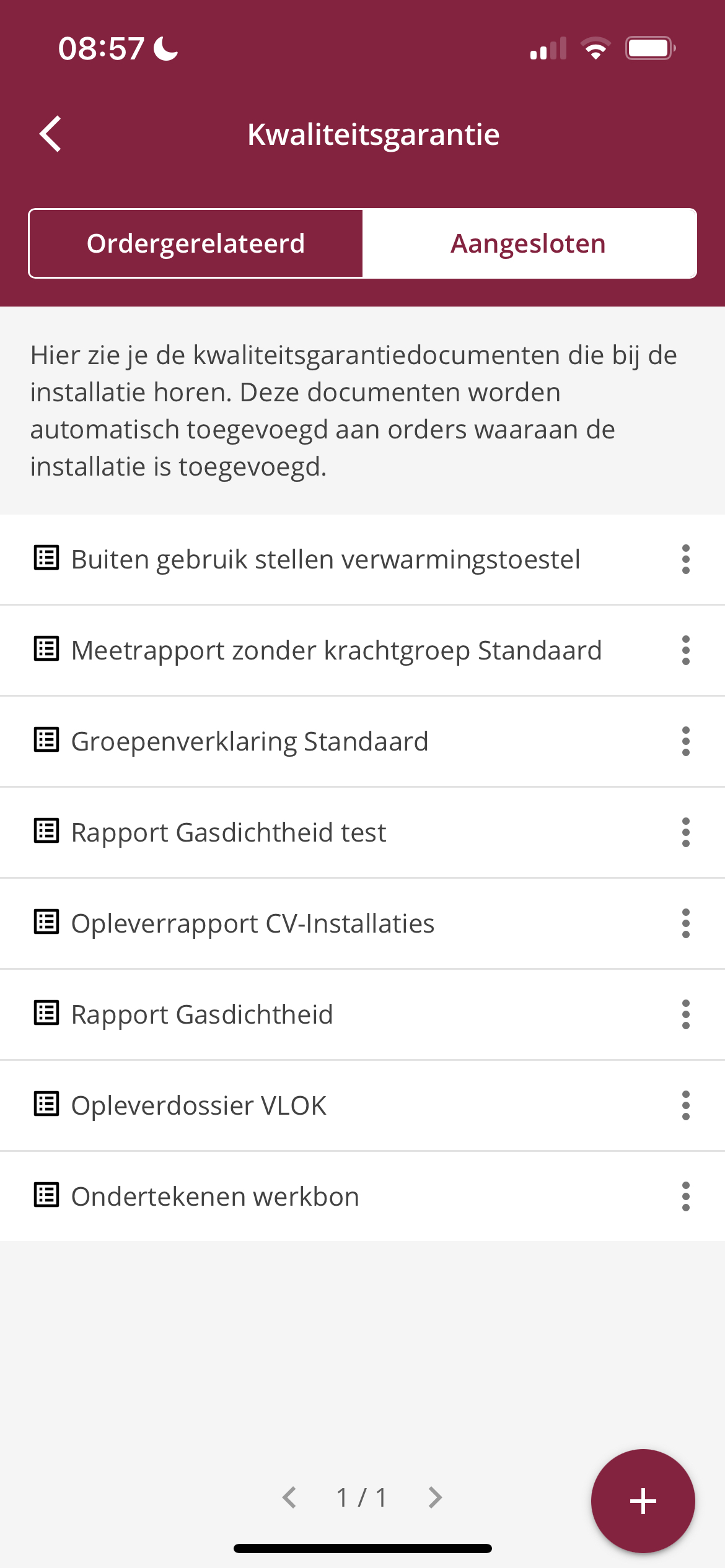The height and width of the screenshot is (1568, 725).
Task: Tap the options menu for Opleverdossier VLOK
Action: pos(685,1105)
